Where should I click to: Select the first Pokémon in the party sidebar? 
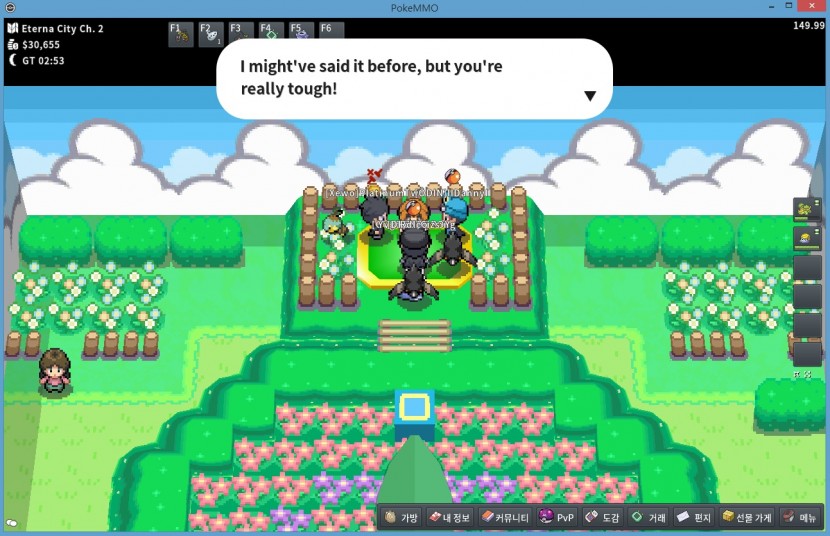pos(806,209)
